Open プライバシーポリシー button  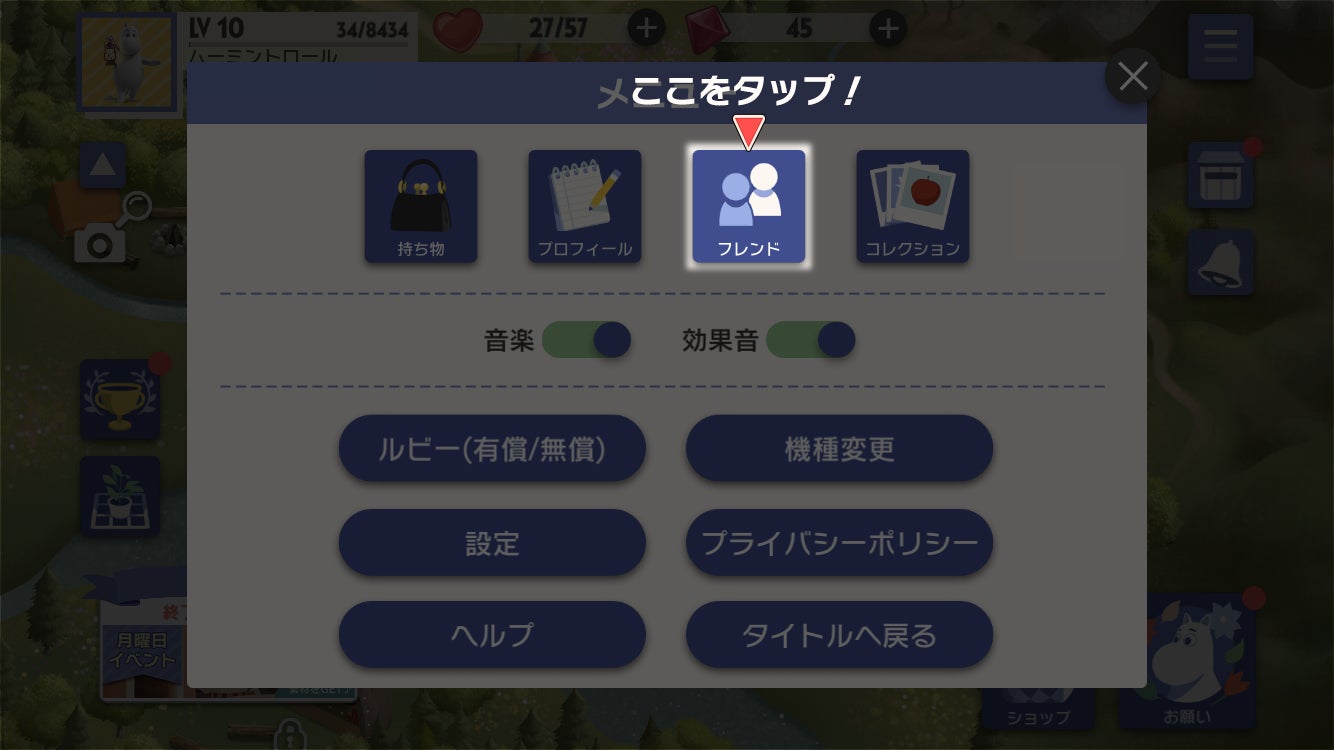point(839,543)
